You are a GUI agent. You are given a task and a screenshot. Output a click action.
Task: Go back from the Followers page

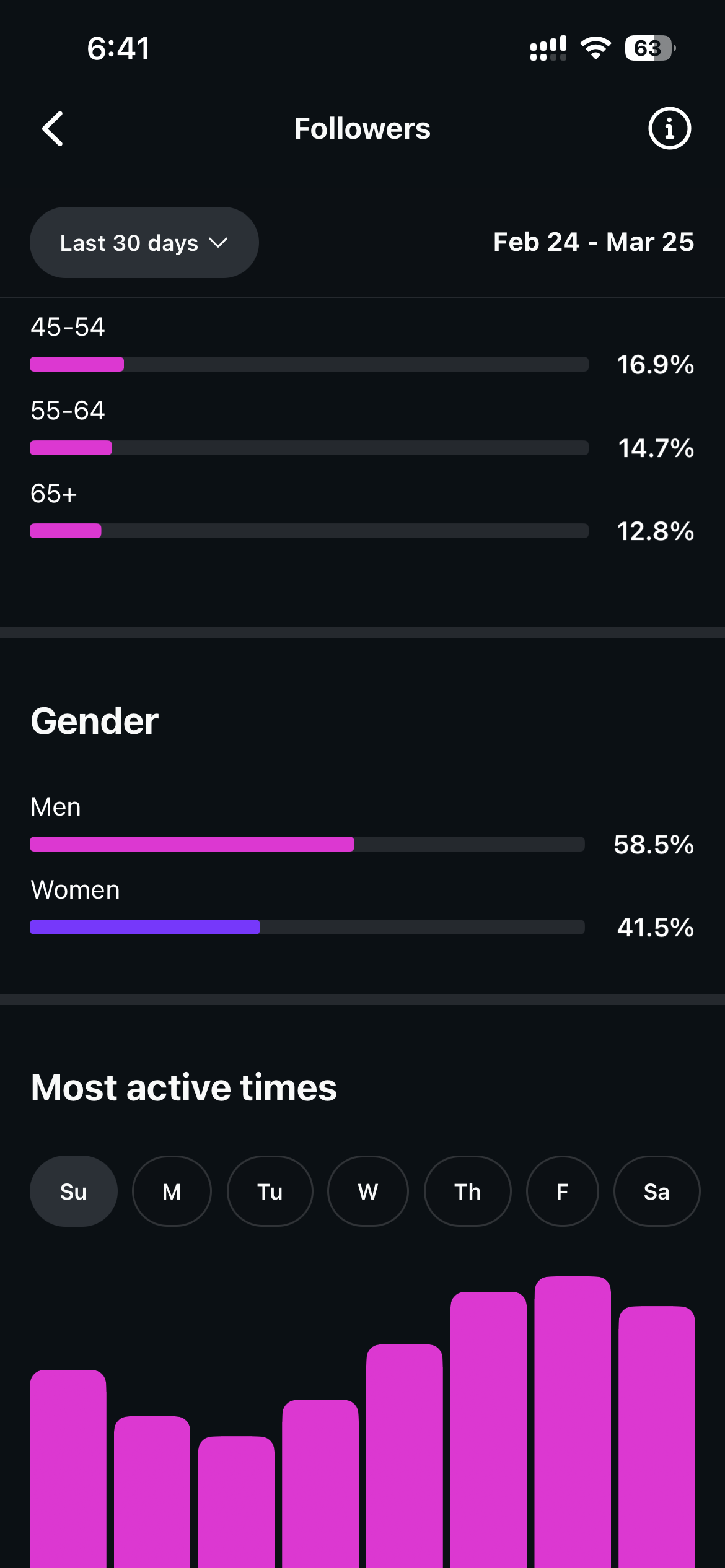pos(53,129)
